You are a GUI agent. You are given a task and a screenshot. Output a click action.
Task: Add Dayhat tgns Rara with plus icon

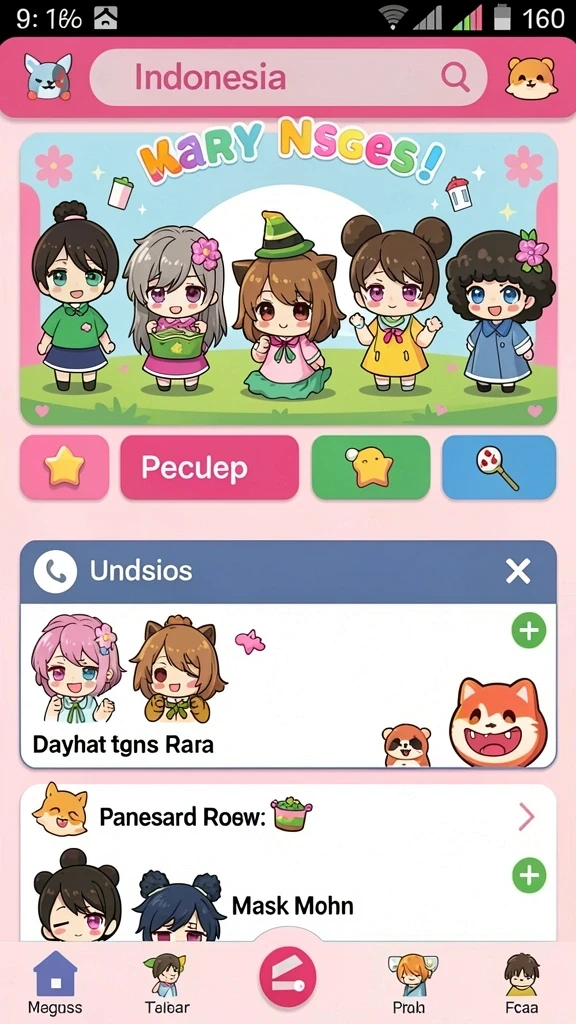coord(528,630)
